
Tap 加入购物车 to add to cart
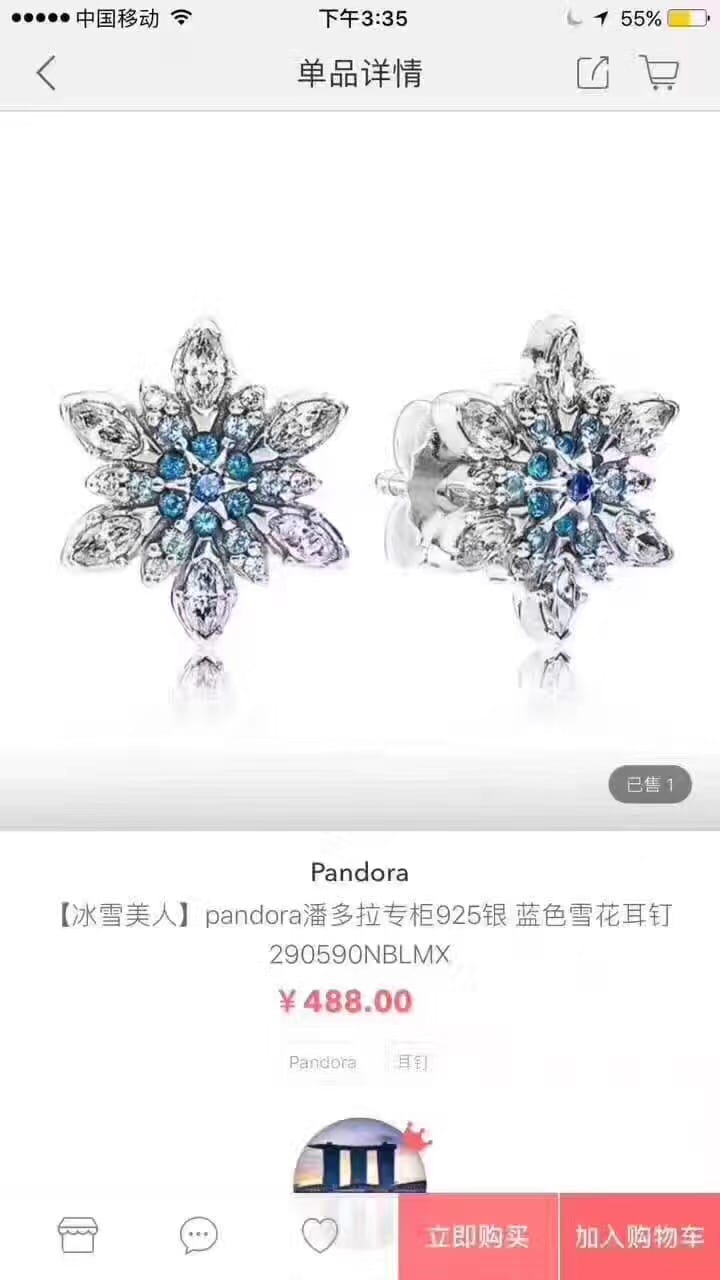(640, 1237)
